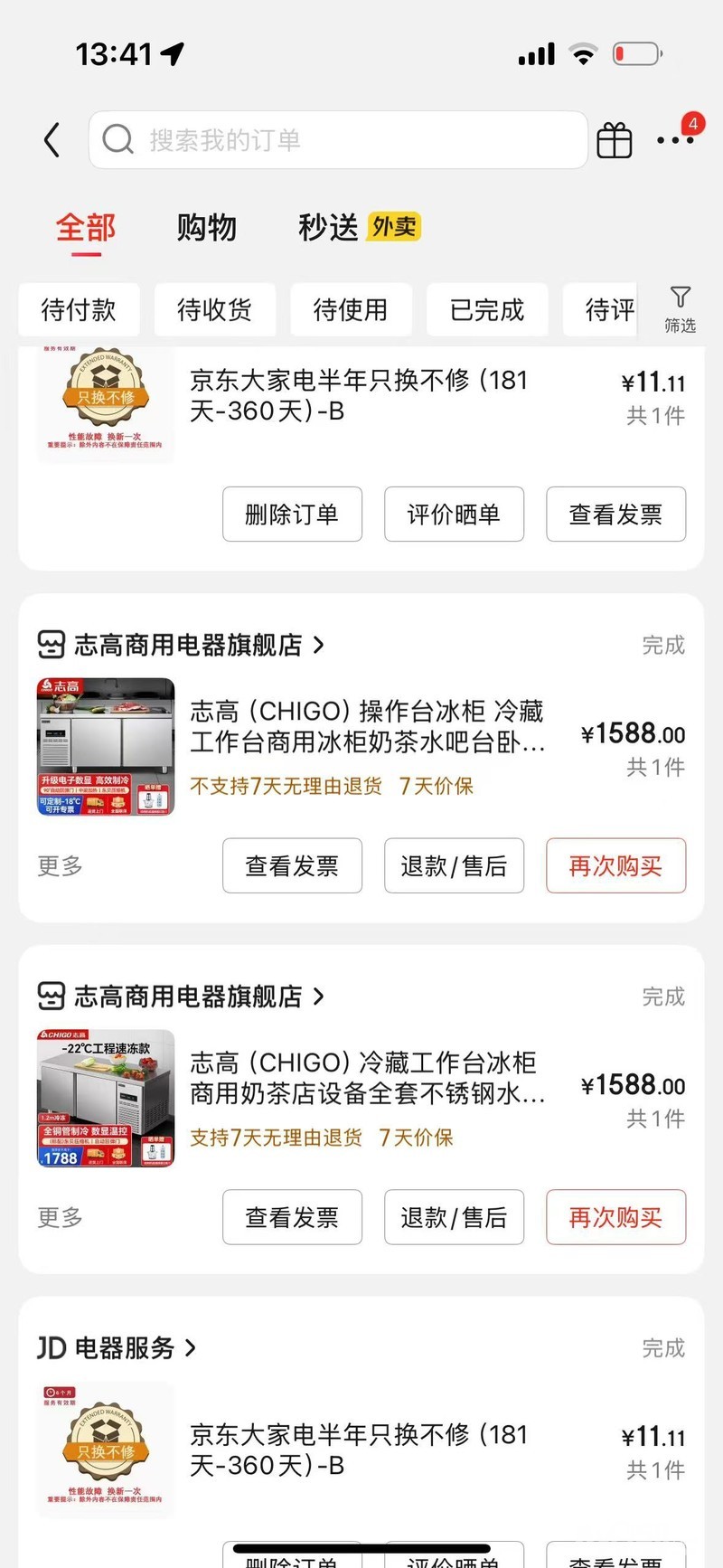The width and height of the screenshot is (723, 1568).
Task: Select the 待付款 filter chip
Action: [79, 310]
